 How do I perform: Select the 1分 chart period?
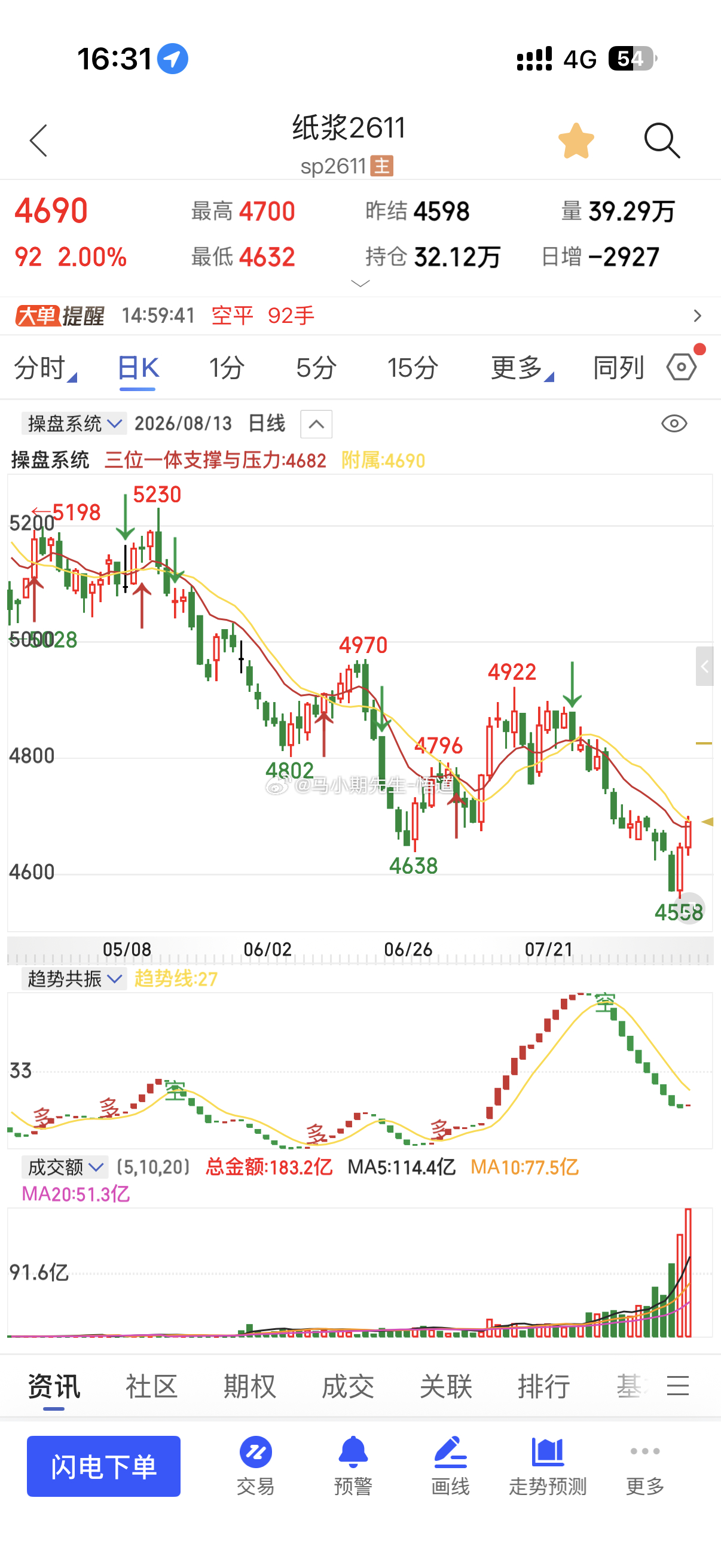point(227,368)
